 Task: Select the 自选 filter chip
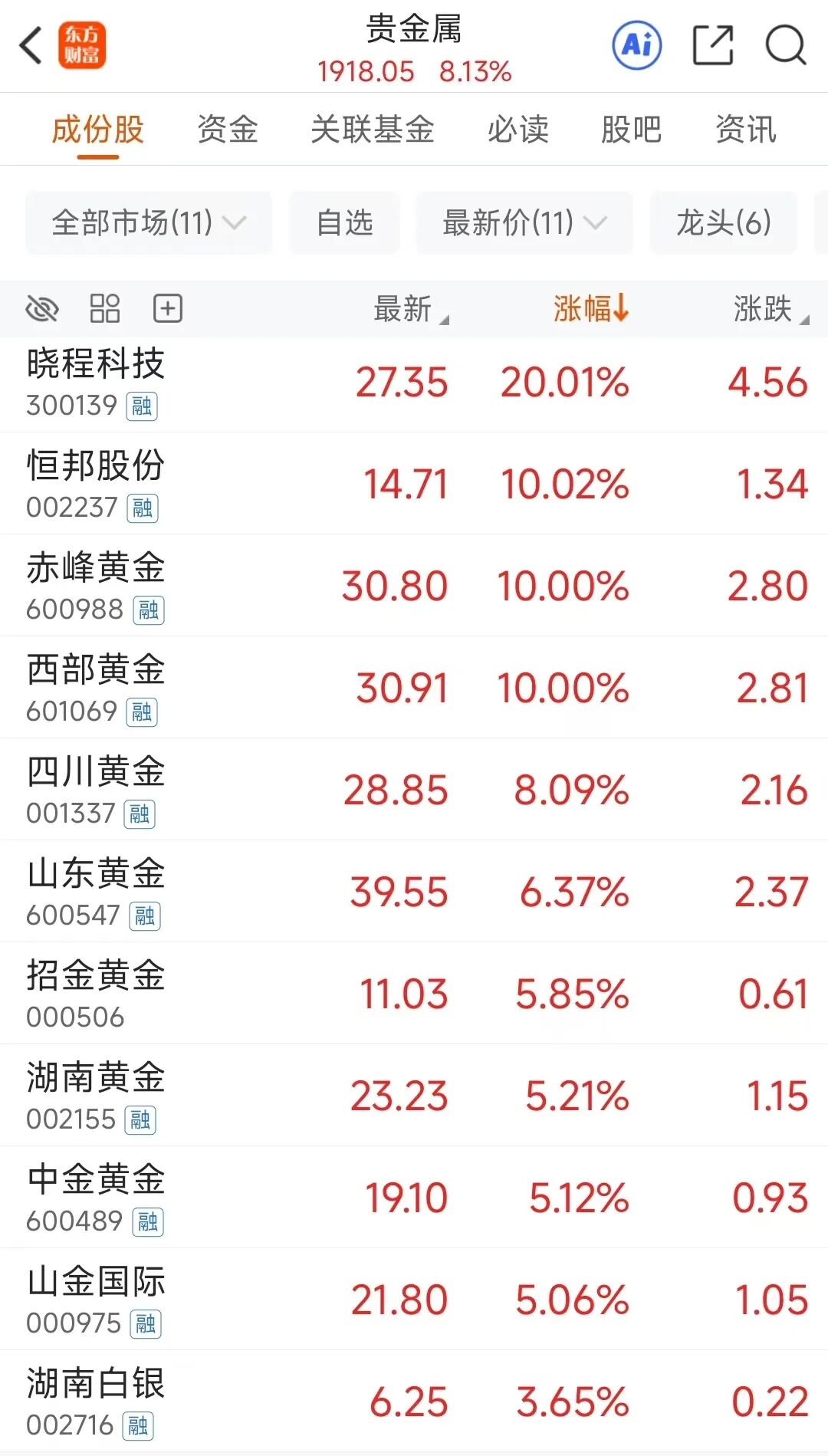pos(344,223)
